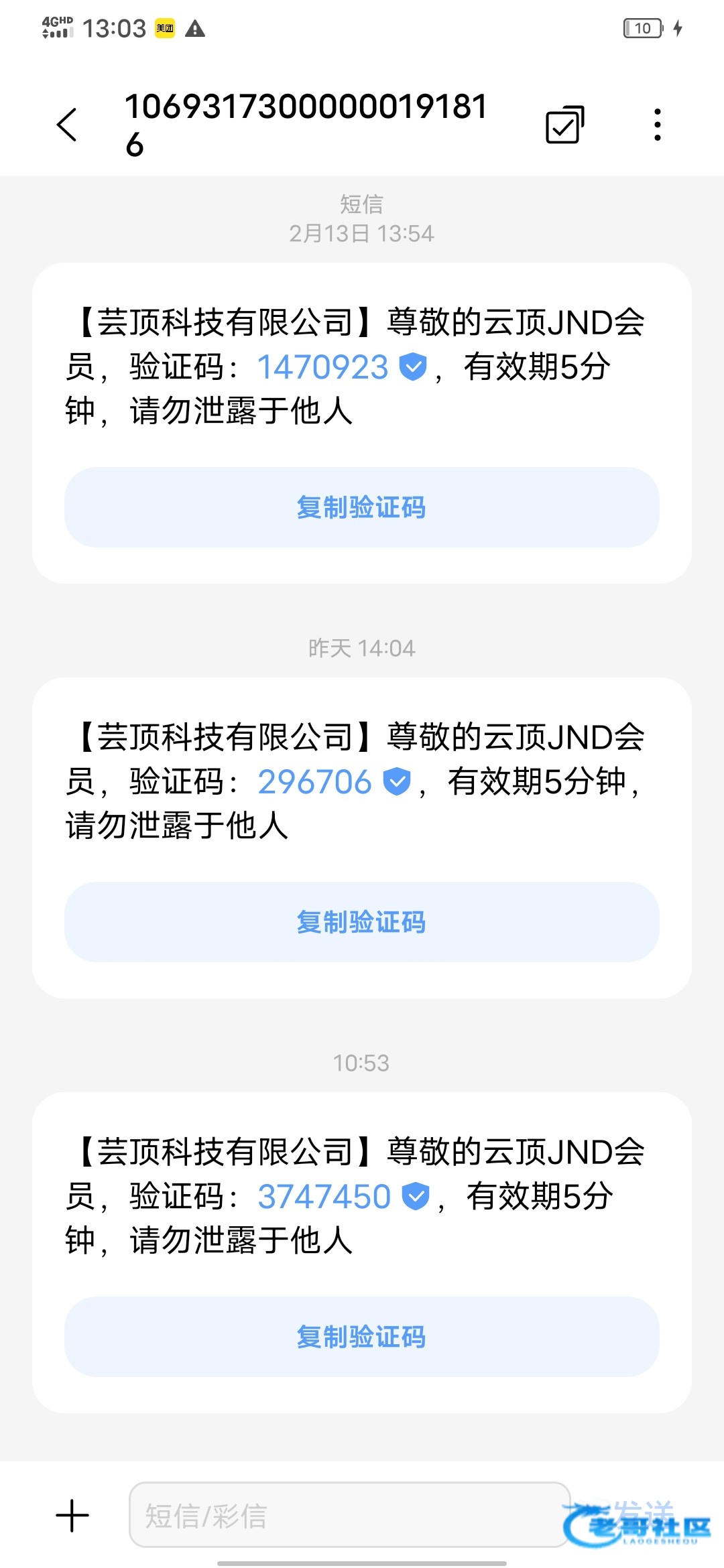Tap the highlighted code 1470923
Viewport: 724px width, 1568px height.
pyautogui.click(x=322, y=367)
